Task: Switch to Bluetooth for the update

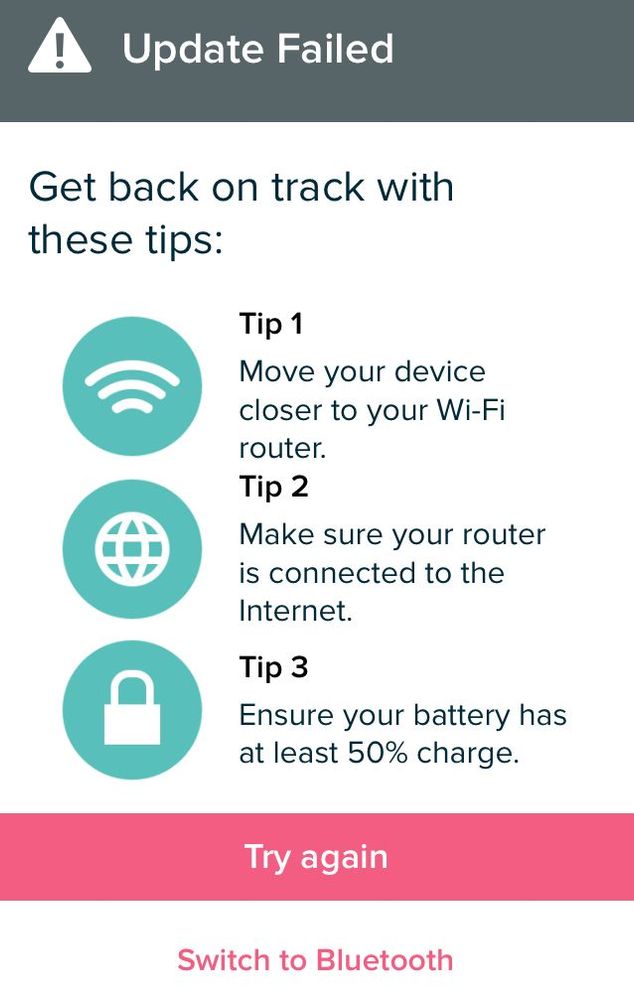Action: (316, 960)
